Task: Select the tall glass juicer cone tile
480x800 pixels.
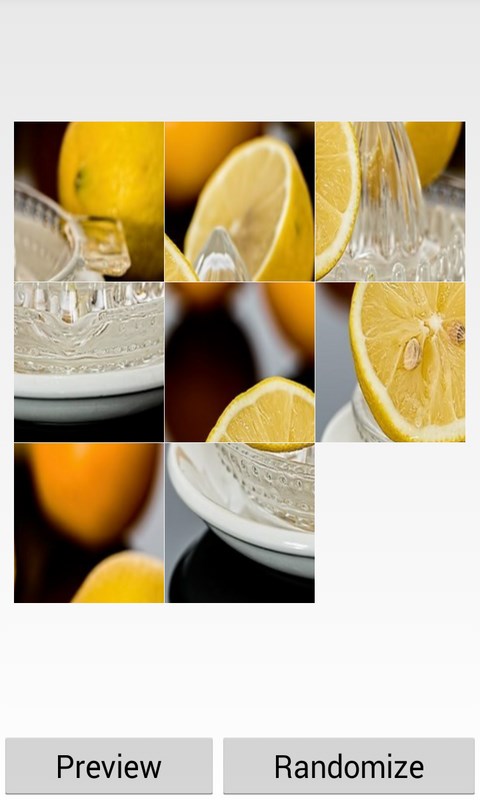Action: pyautogui.click(x=390, y=201)
